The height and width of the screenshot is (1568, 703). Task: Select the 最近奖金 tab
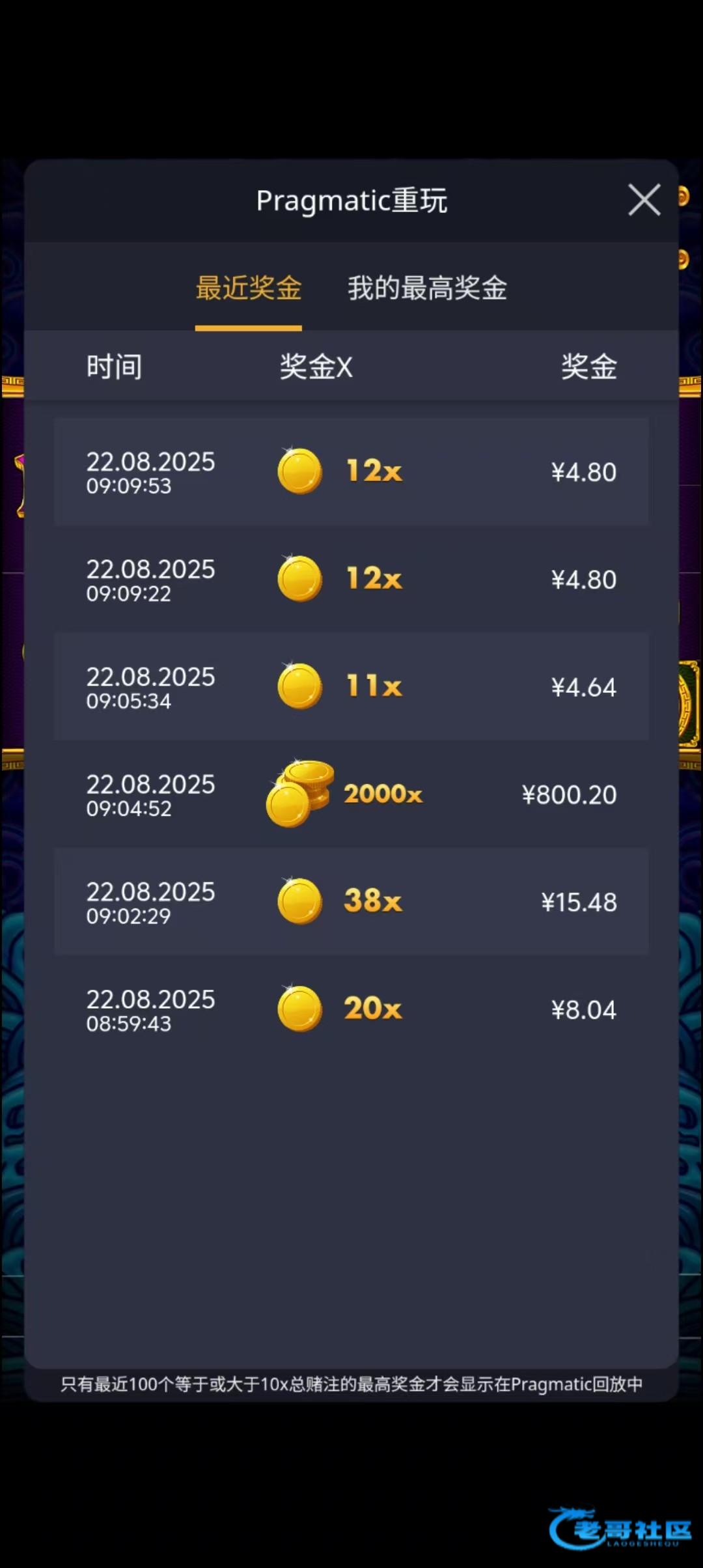coord(248,288)
